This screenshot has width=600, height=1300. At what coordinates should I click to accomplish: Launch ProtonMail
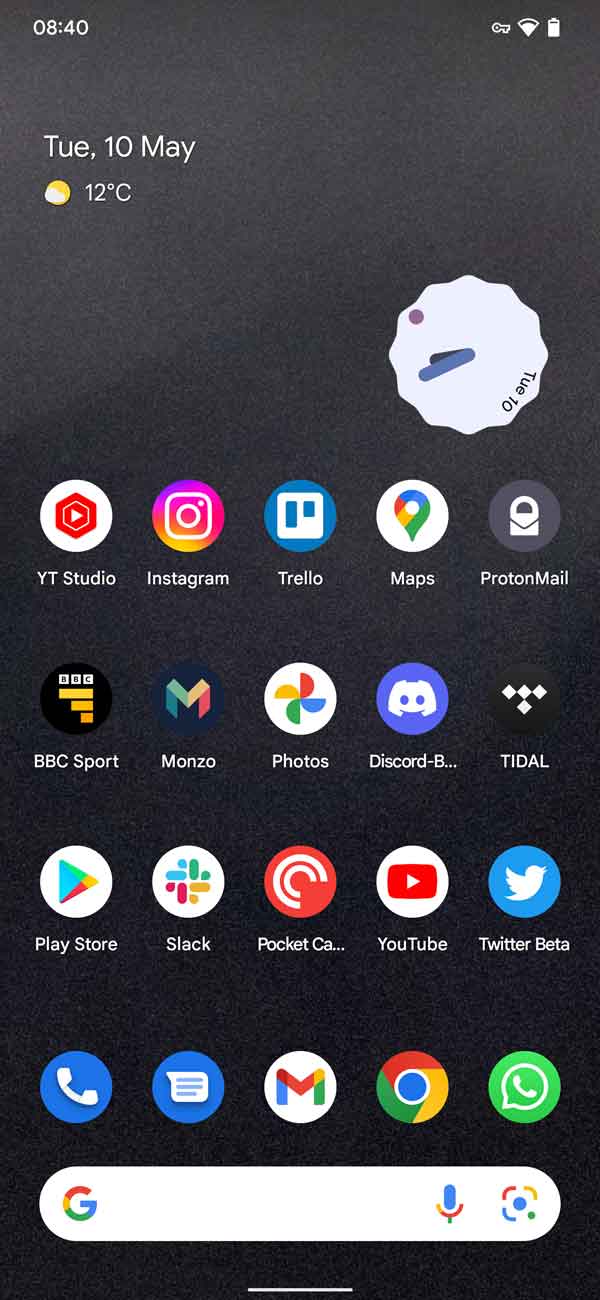(524, 516)
